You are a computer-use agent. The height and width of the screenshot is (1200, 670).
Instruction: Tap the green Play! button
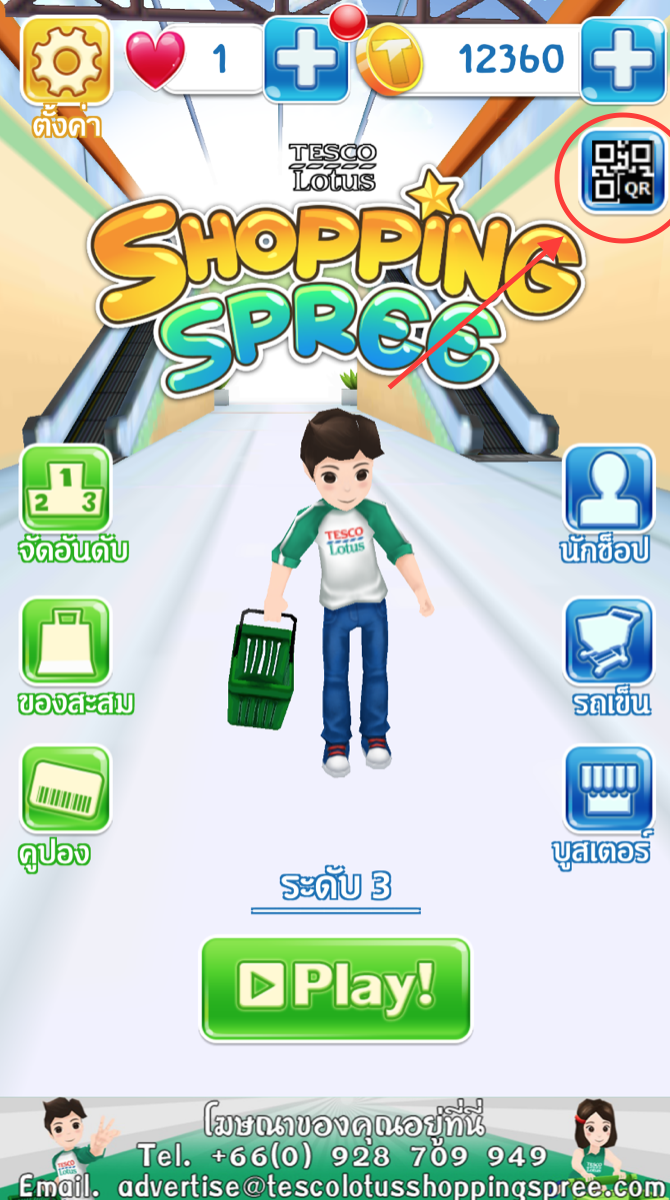click(335, 988)
